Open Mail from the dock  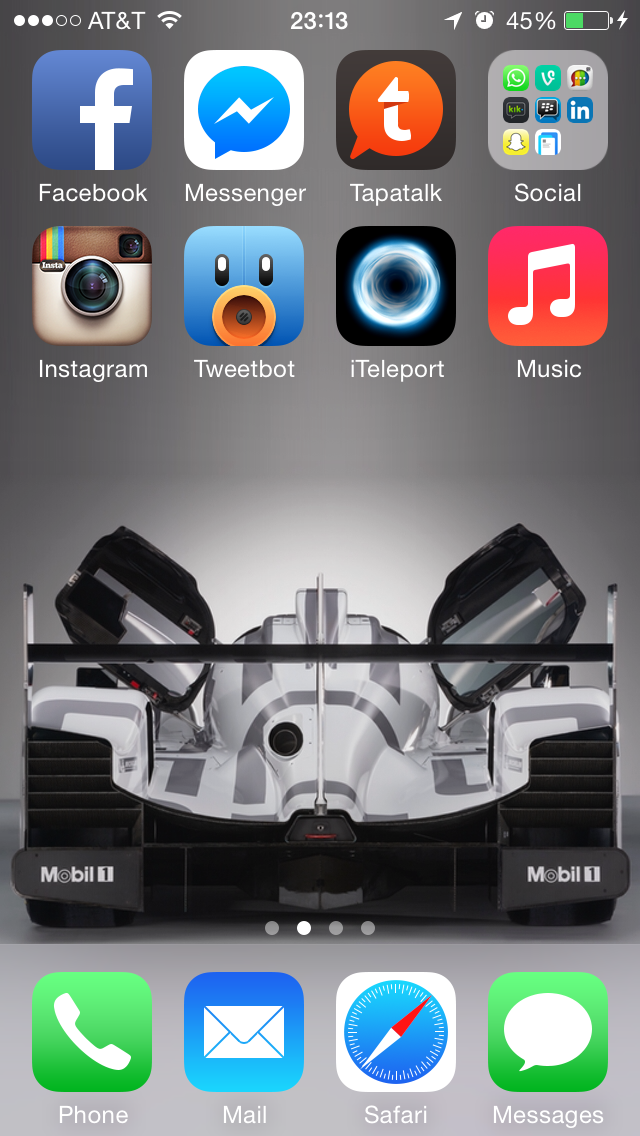[x=244, y=1032]
